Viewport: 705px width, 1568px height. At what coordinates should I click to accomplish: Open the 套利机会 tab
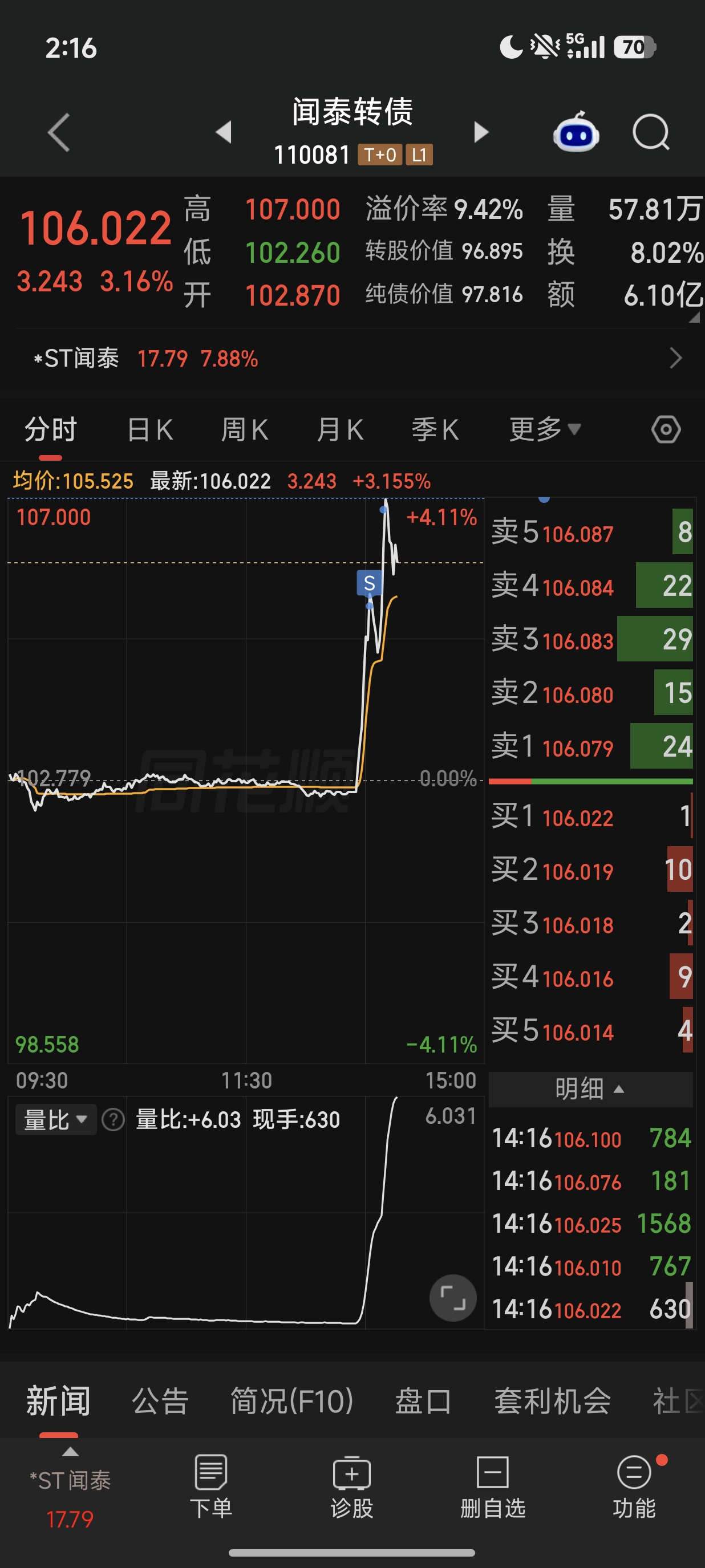[552, 1401]
